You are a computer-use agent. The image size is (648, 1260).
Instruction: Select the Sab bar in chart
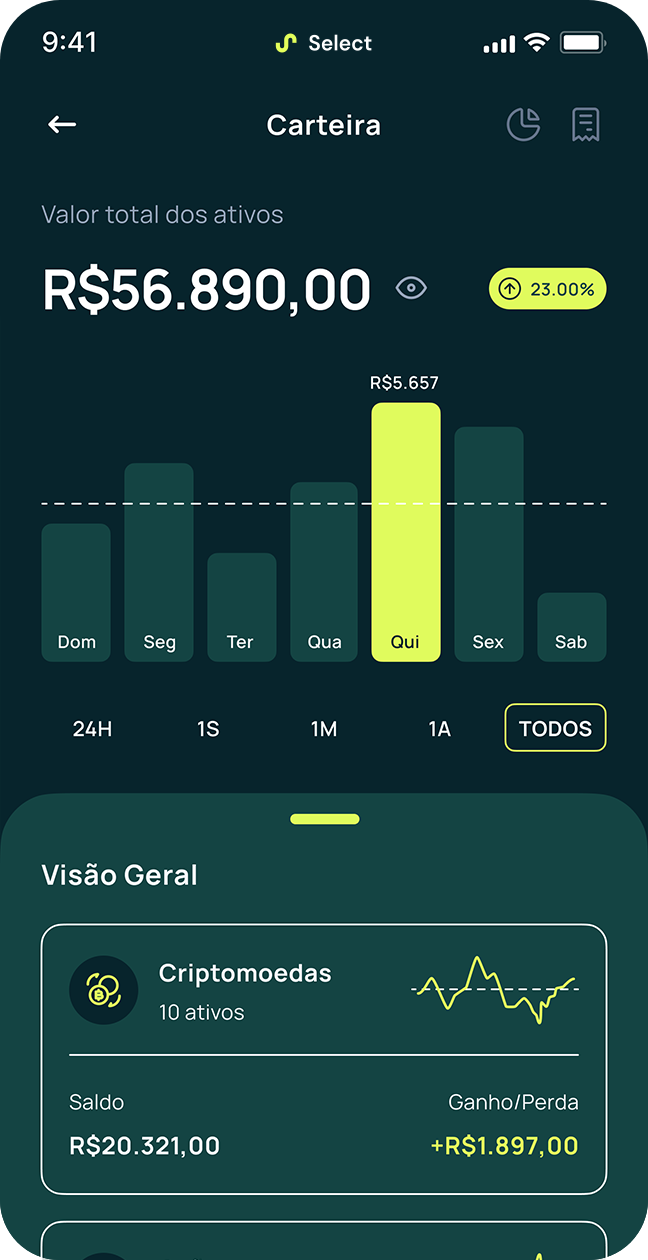click(571, 627)
